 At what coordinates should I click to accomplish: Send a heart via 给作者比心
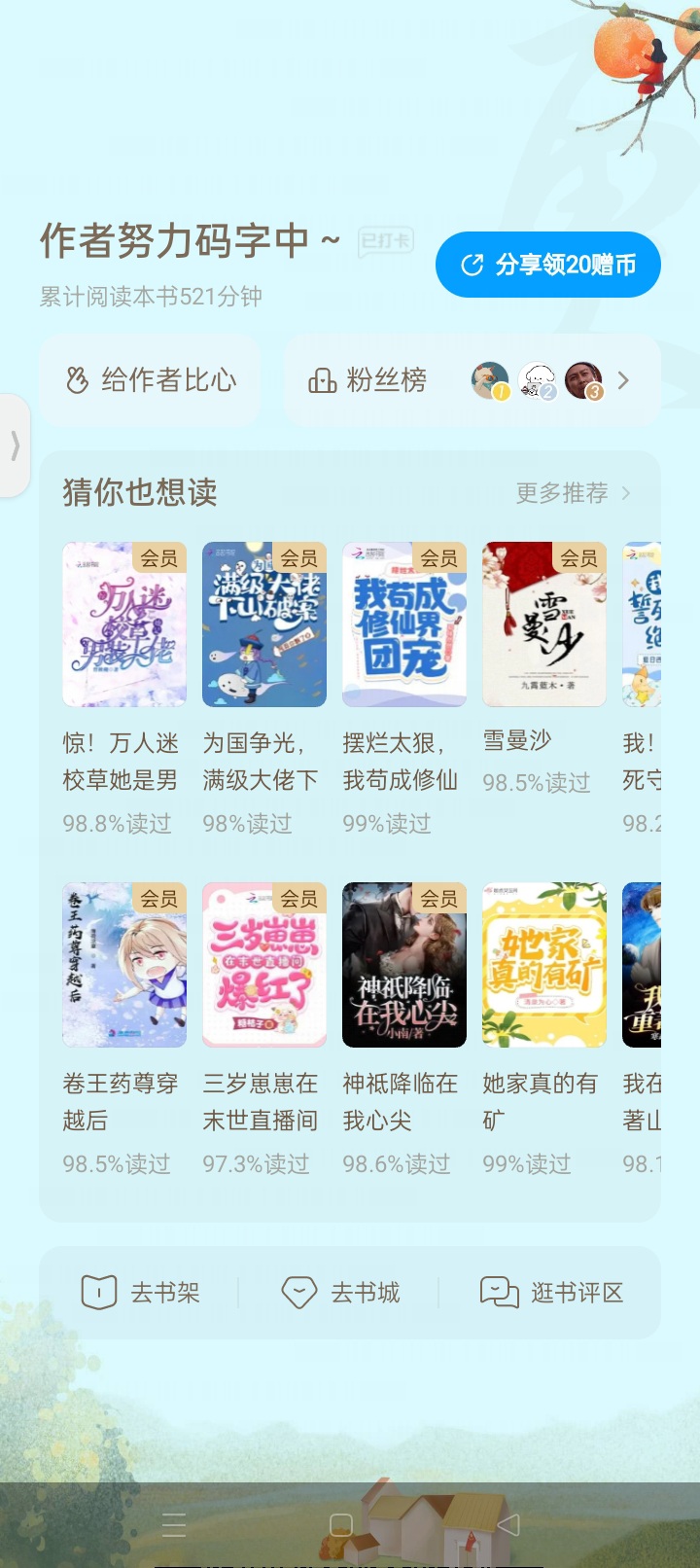tap(150, 380)
